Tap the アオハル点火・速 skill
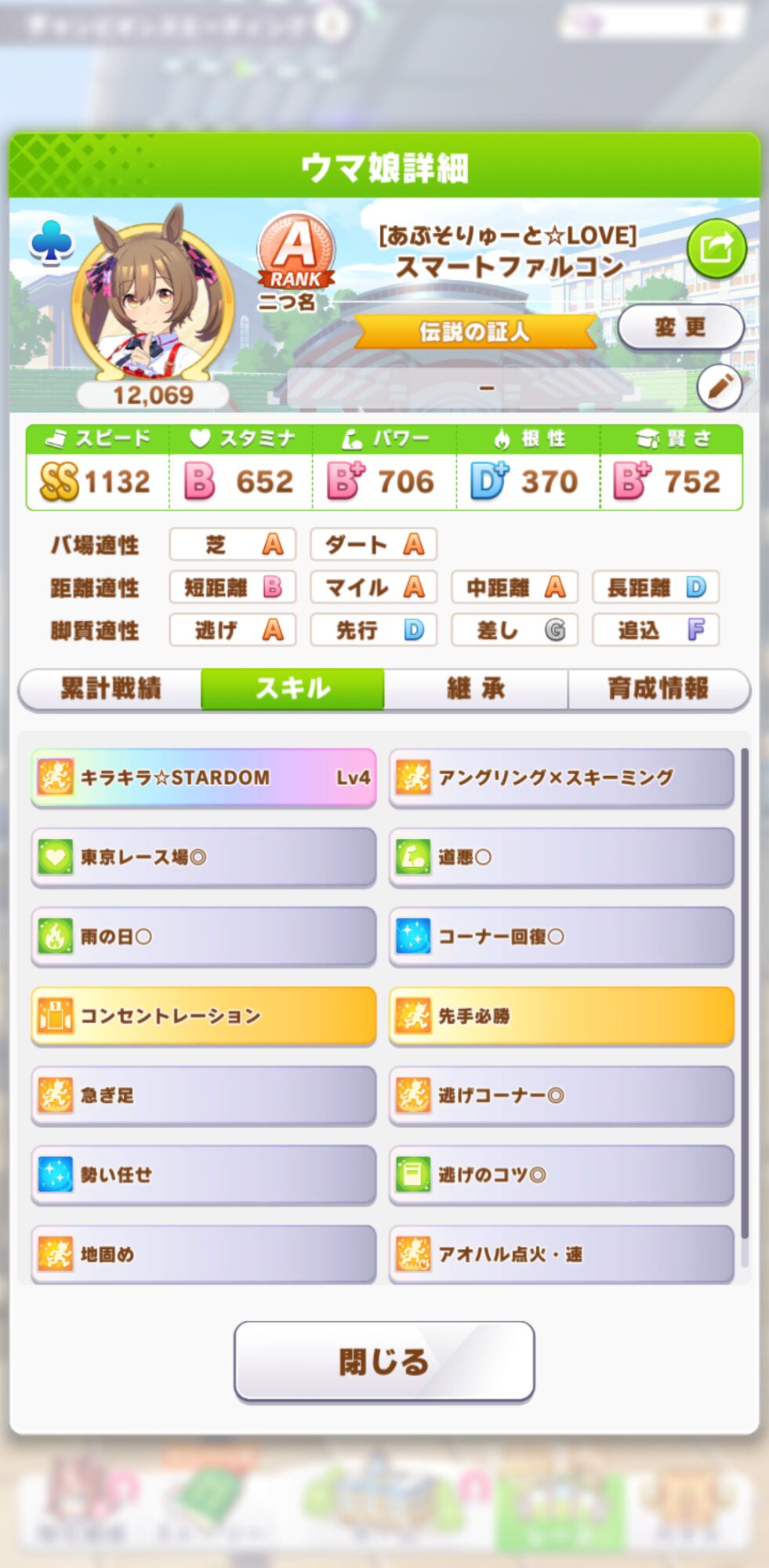769x1568 pixels. click(561, 1254)
